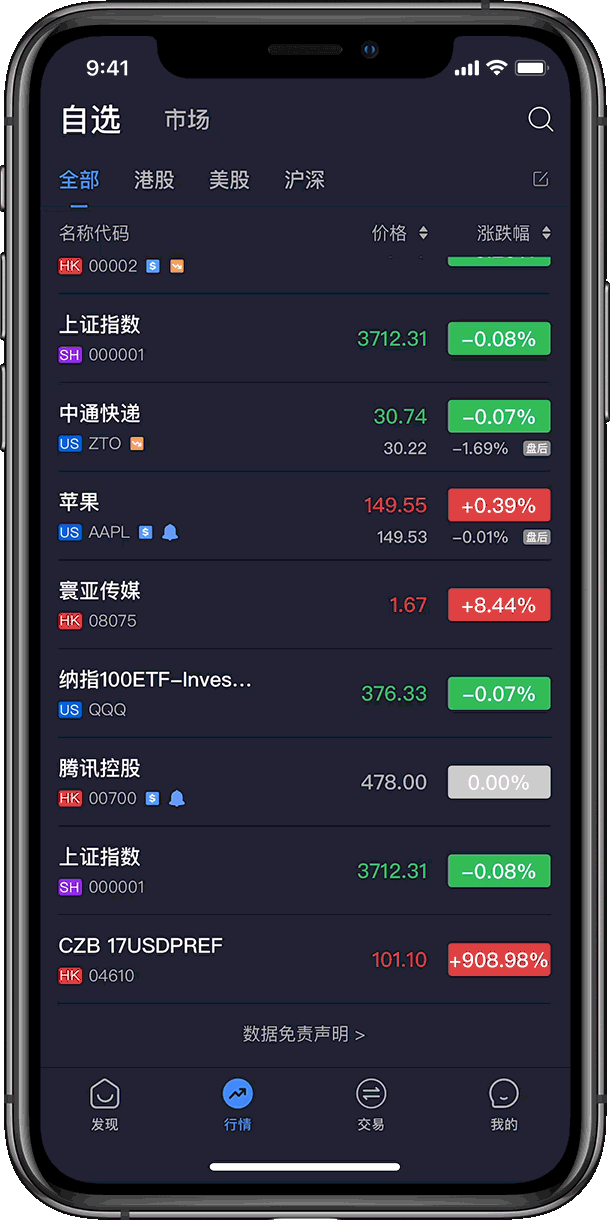
Task: Select the 自选 tab
Action: point(90,120)
